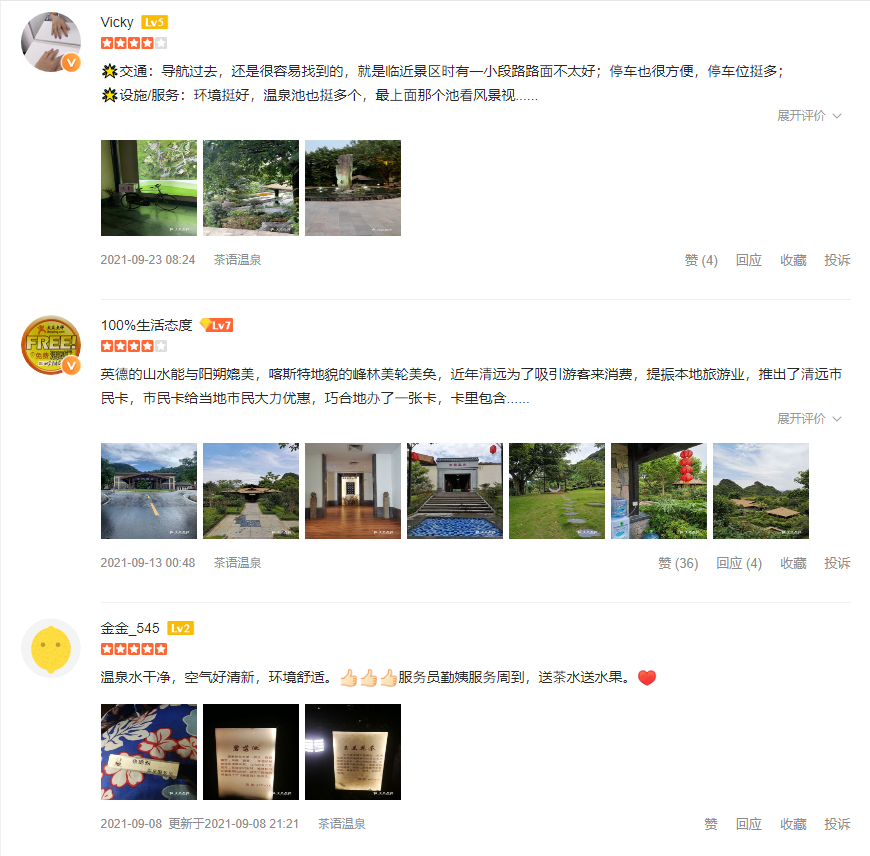Viewport: 870px width, 856px height.
Task: Save Vicky's review to favorites
Action: click(x=793, y=260)
